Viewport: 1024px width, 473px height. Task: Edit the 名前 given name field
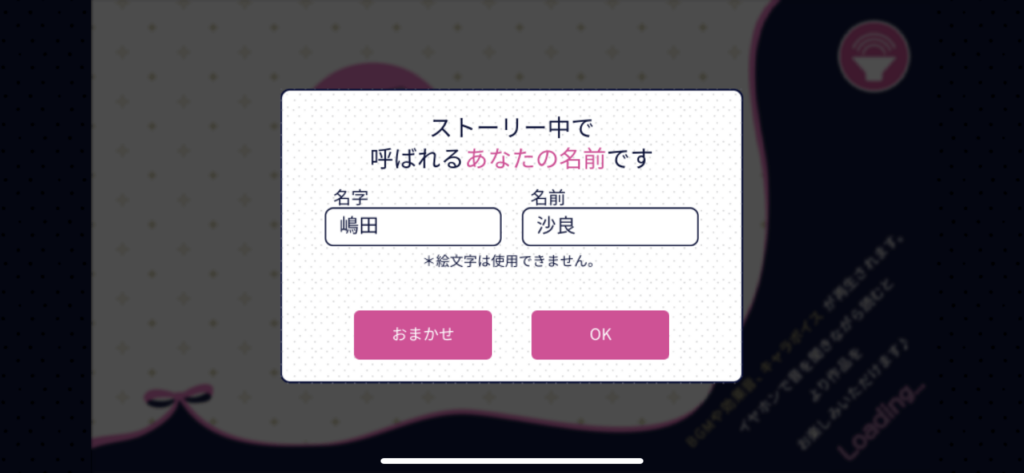[x=609, y=227]
